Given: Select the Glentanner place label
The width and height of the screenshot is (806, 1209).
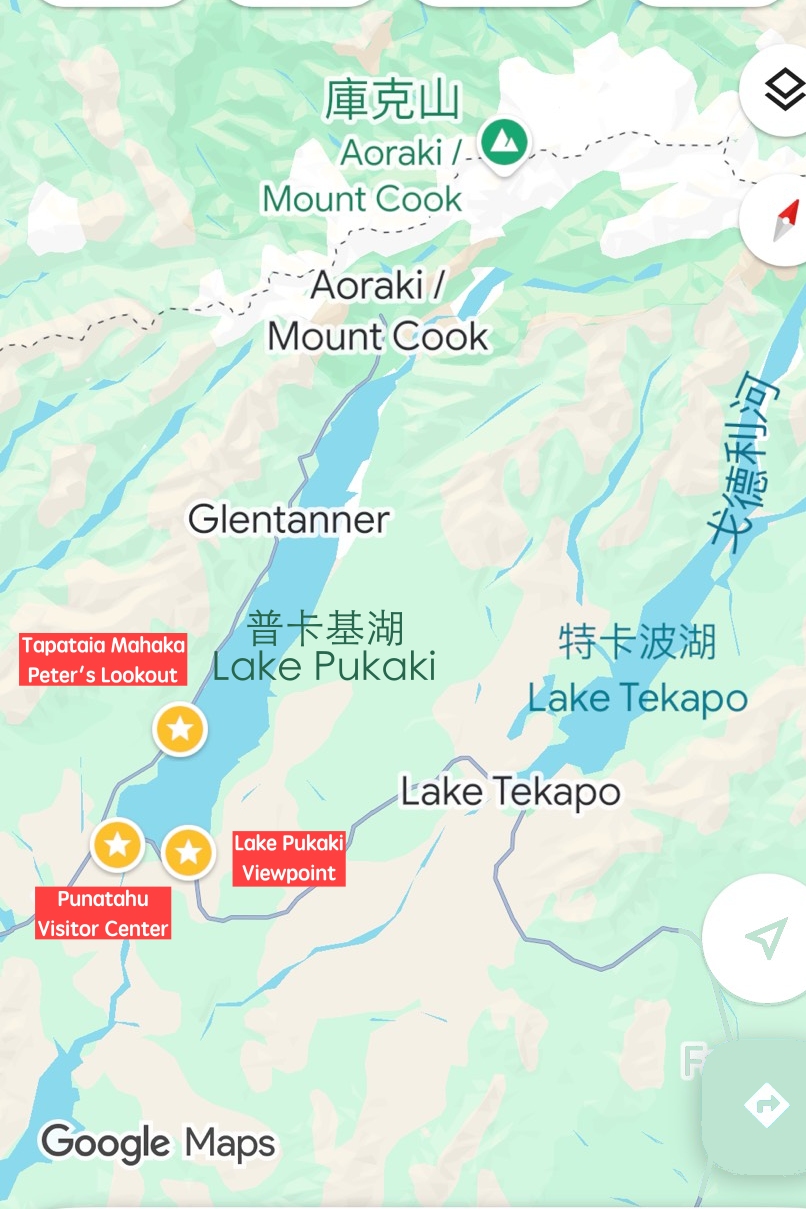Looking at the screenshot, I should coord(287,520).
